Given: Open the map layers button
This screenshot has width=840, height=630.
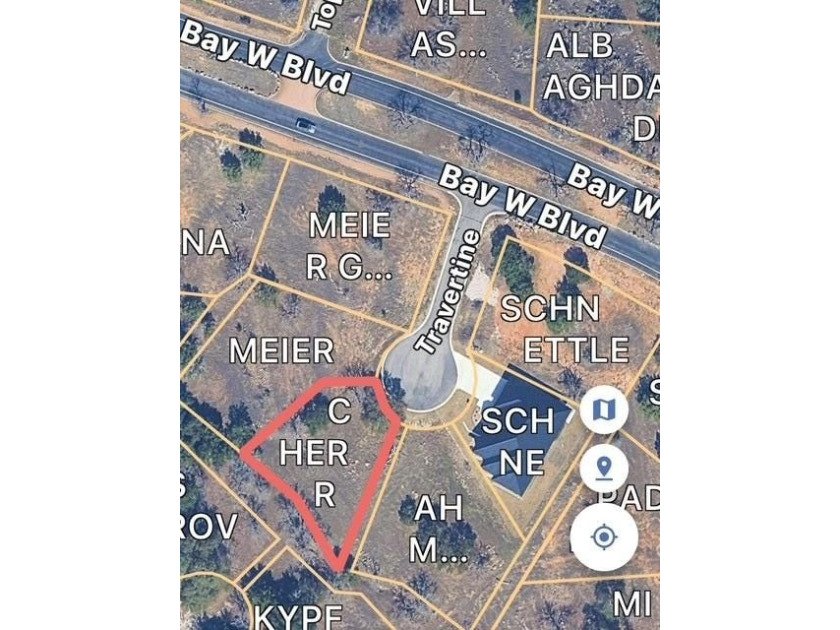Looking at the screenshot, I should [604, 409].
